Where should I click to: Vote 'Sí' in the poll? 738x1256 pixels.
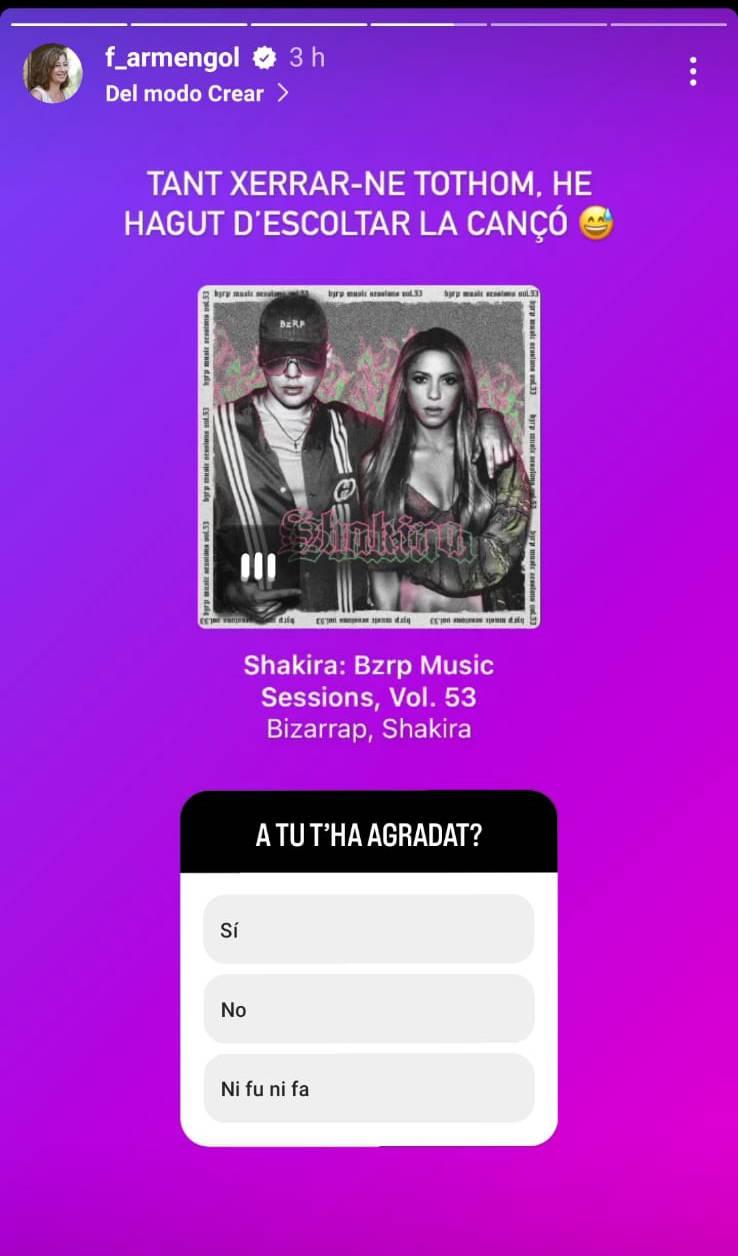(368, 929)
